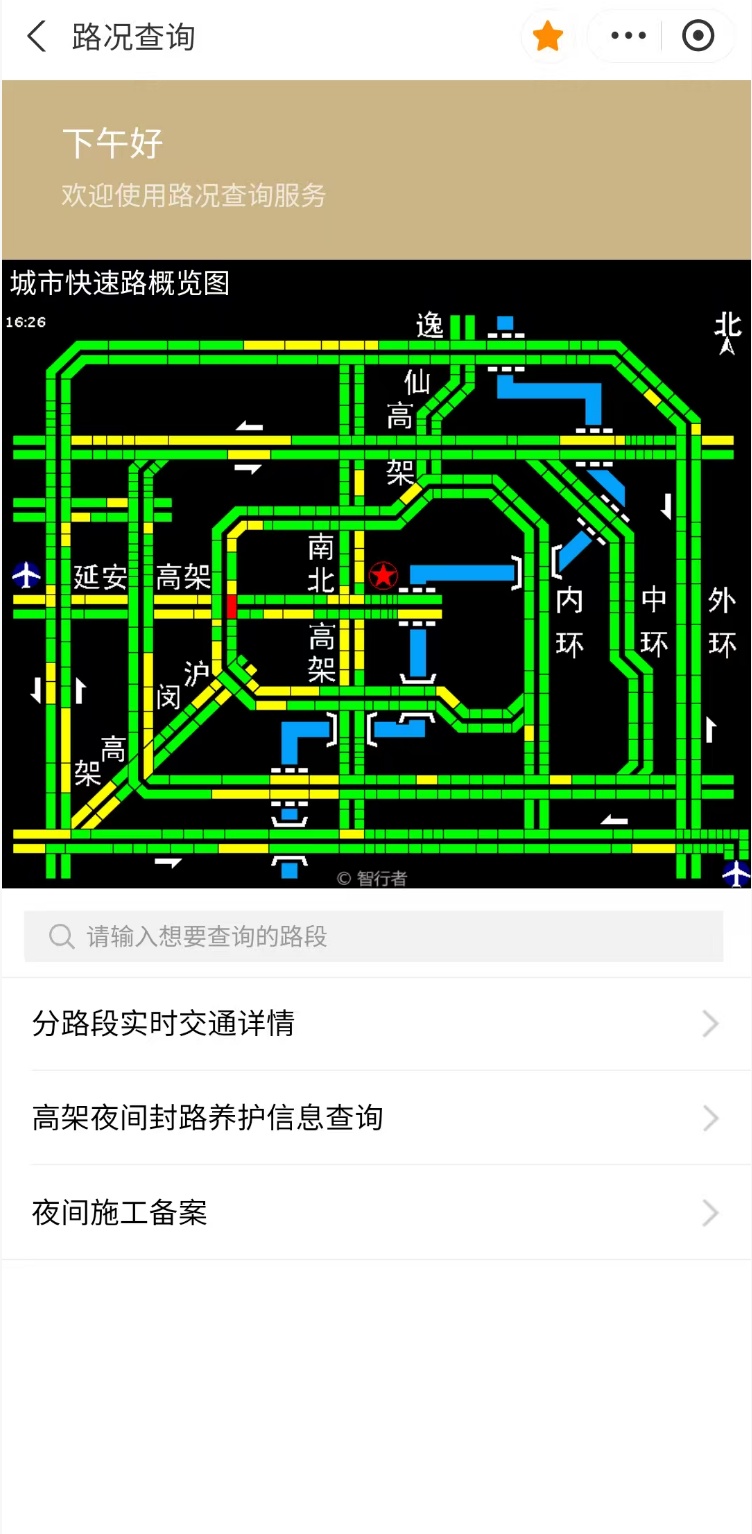Open 夜间施工备案
The image size is (752, 1534).
tap(375, 1213)
